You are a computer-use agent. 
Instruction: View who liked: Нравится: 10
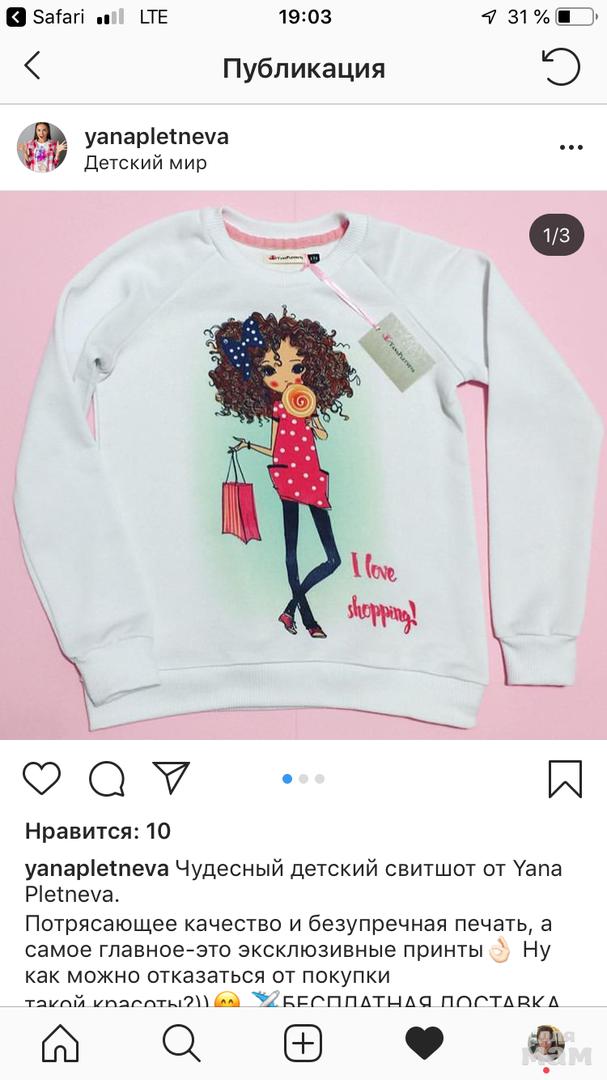coord(98,831)
